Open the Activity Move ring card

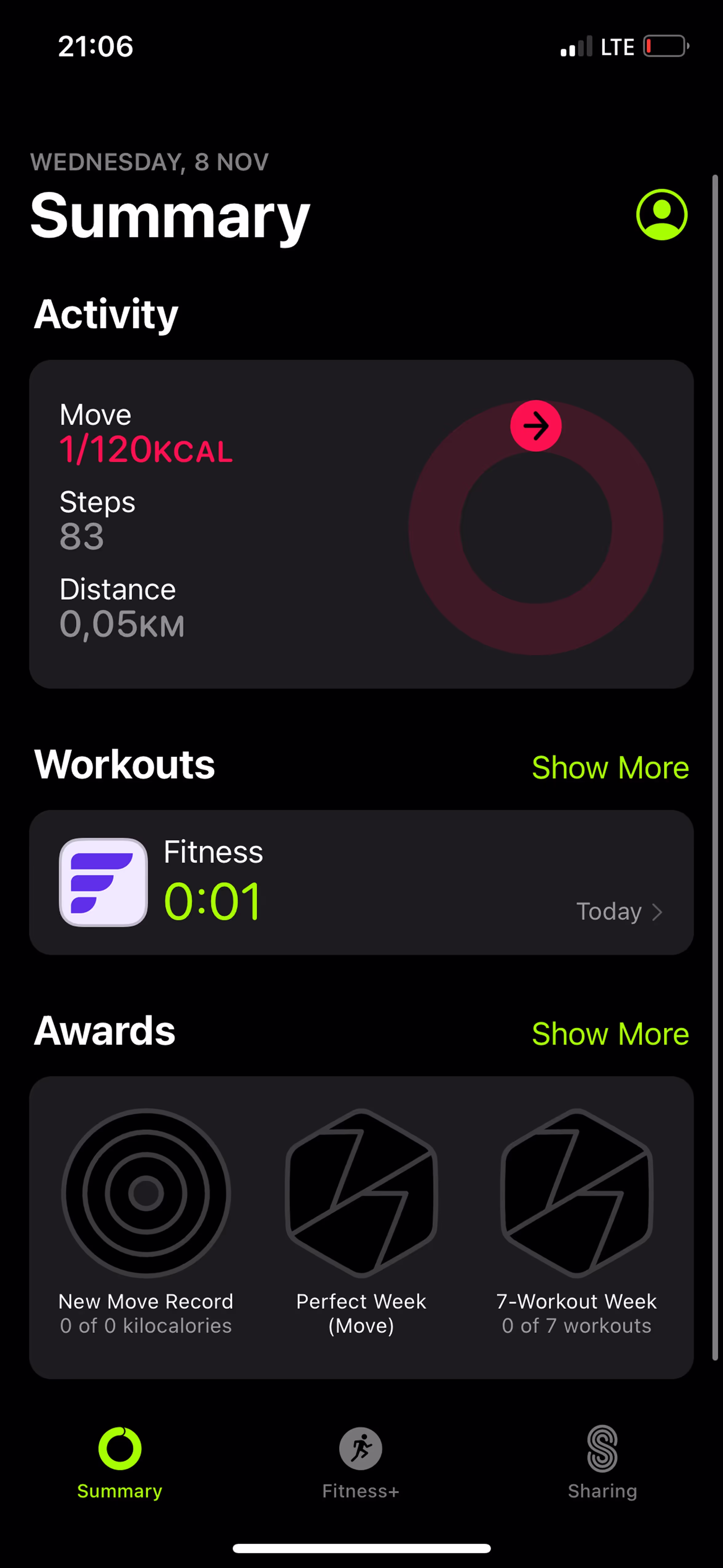361,524
